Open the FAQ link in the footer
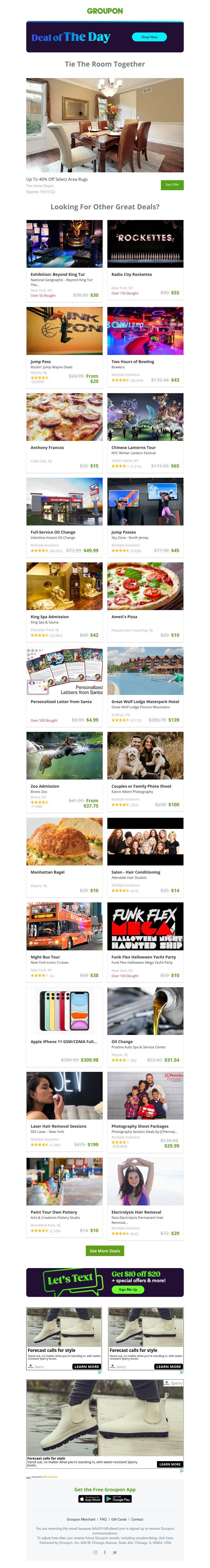Image resolution: width=210 pixels, height=1568 pixels. click(x=103, y=1519)
